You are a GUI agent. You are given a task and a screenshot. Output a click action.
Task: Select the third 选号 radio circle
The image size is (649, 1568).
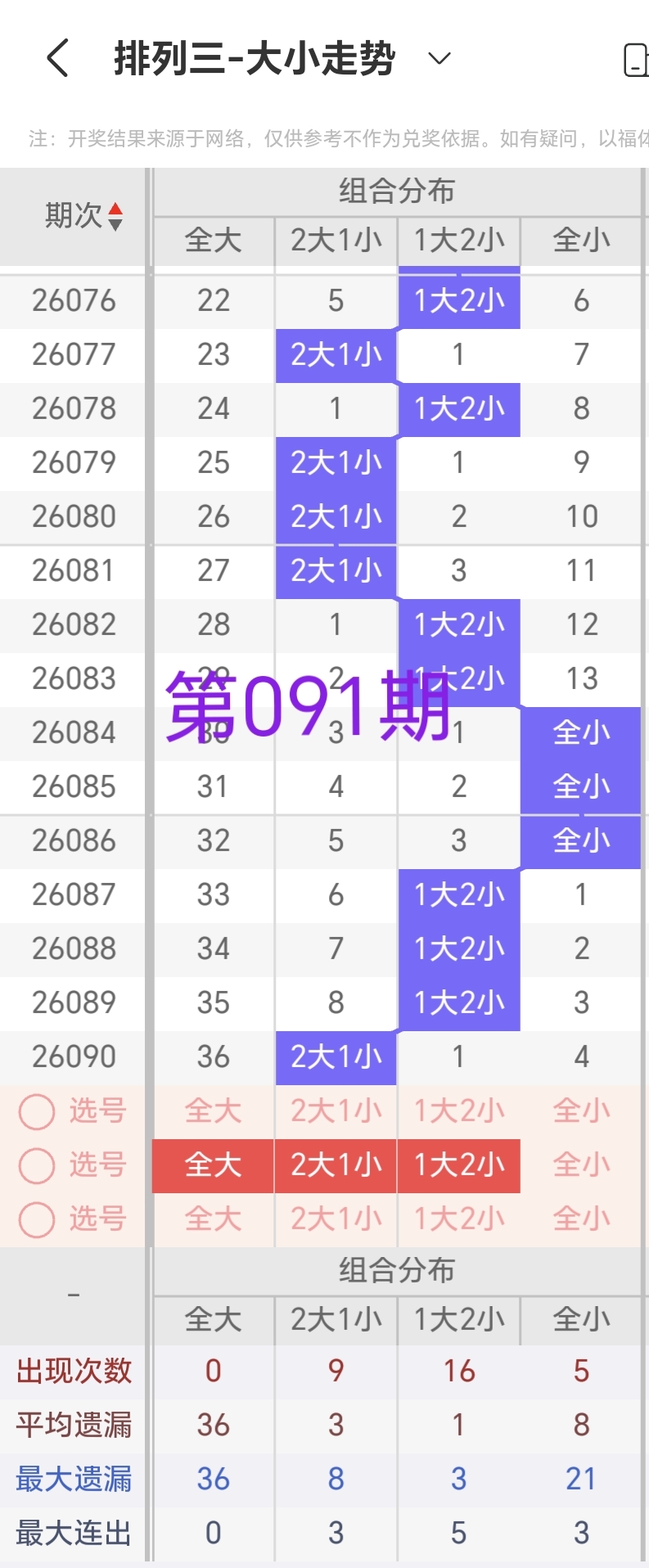click(36, 1219)
